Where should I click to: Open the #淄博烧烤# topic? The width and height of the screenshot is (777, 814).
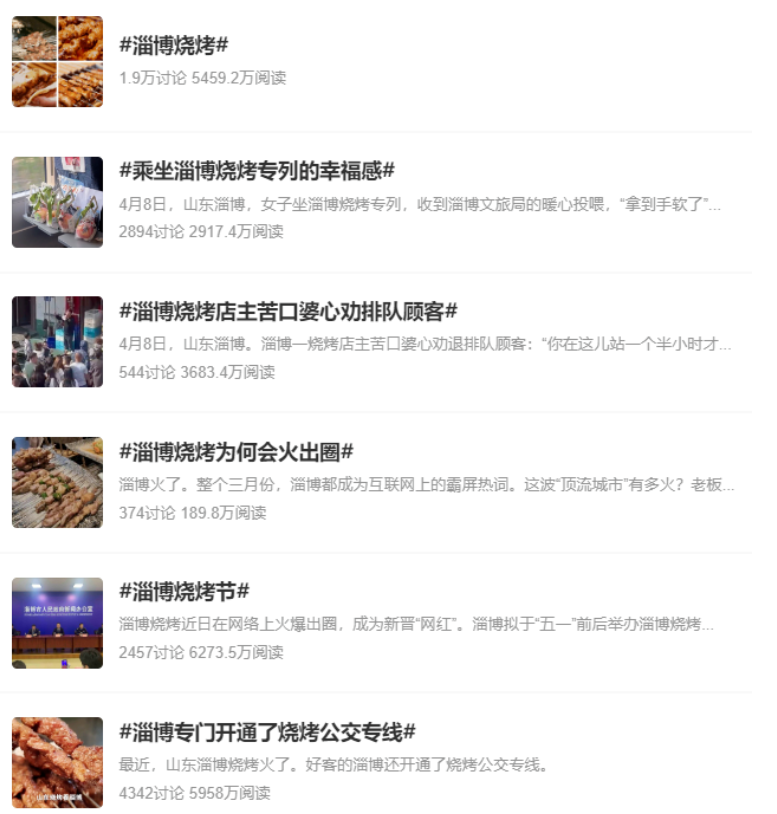pyautogui.click(x=174, y=46)
